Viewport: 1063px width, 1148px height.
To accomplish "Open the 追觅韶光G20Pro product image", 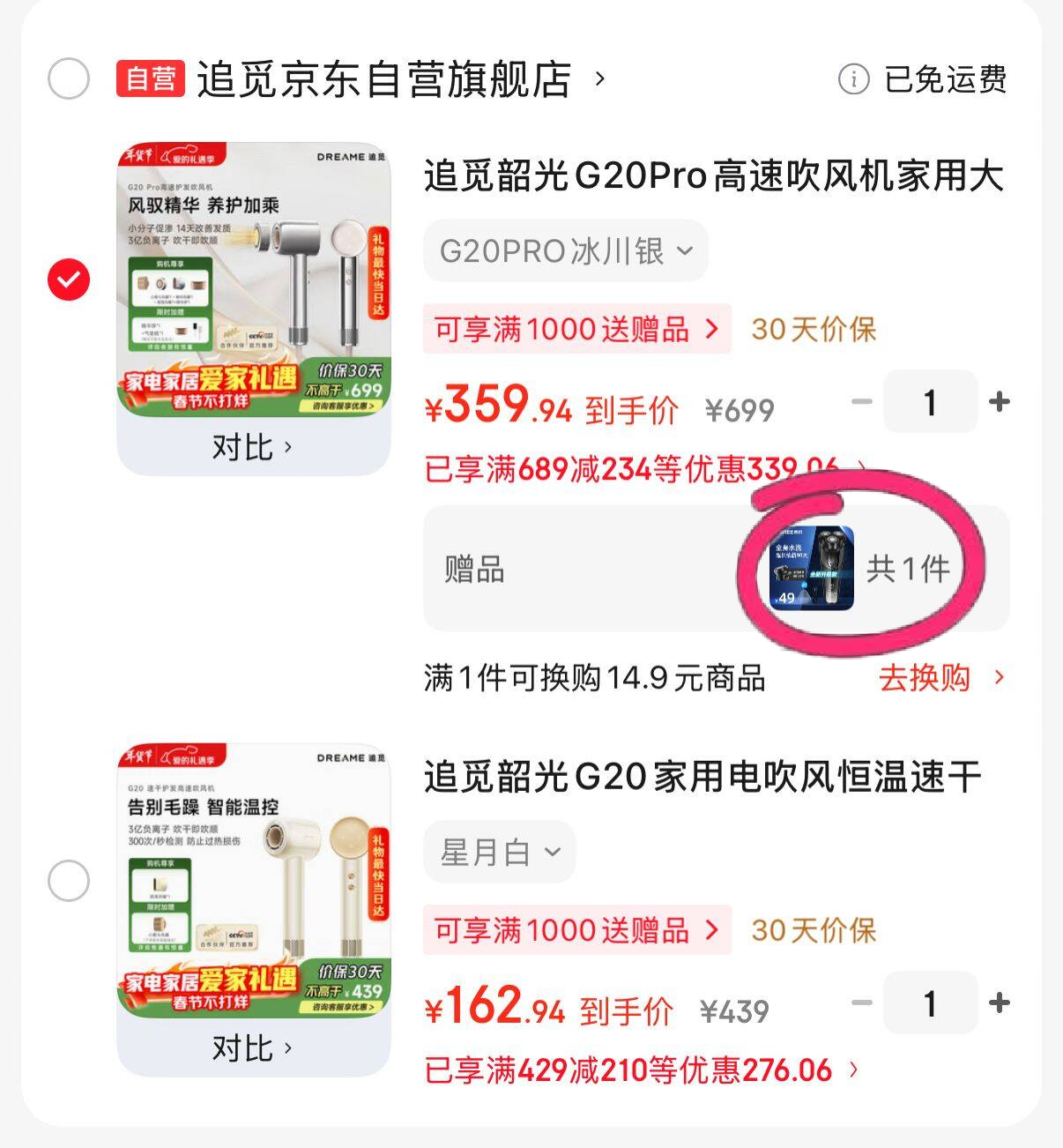I will pos(254,279).
